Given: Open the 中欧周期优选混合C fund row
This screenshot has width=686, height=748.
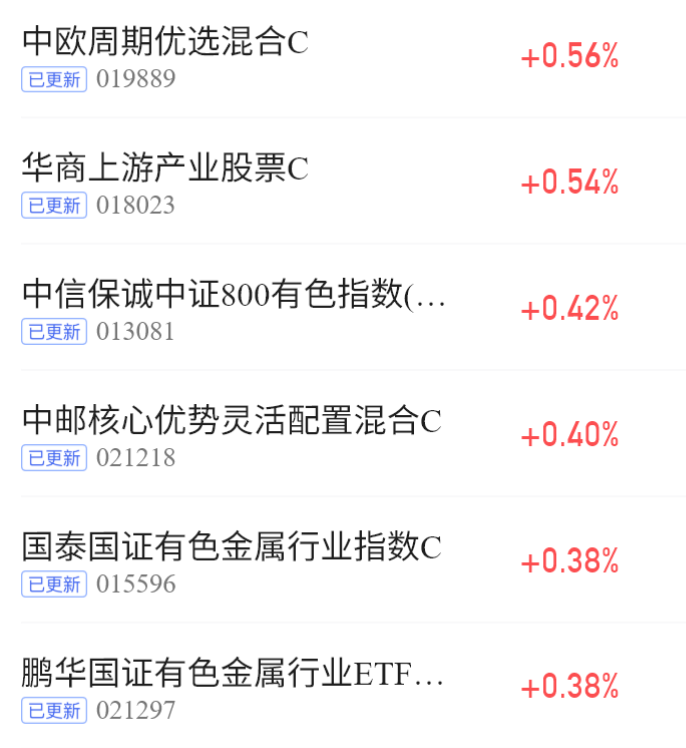Looking at the screenshot, I should pyautogui.click(x=343, y=57).
